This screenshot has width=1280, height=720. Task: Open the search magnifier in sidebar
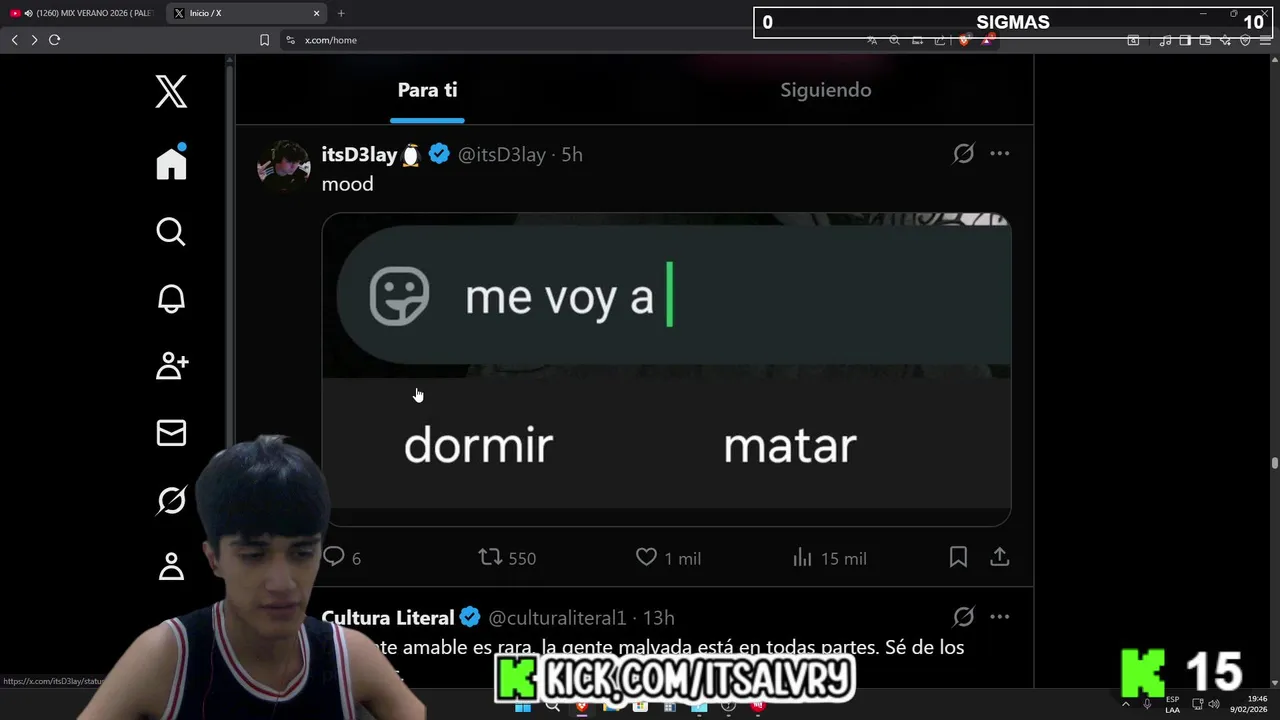[x=171, y=231]
